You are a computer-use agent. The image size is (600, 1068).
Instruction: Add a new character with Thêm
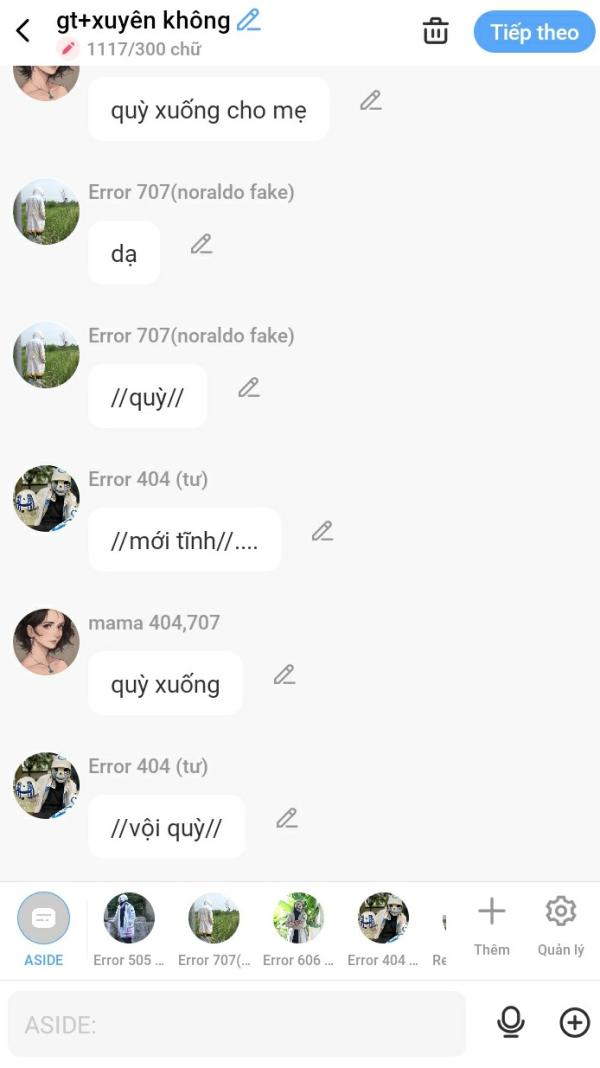pos(491,925)
